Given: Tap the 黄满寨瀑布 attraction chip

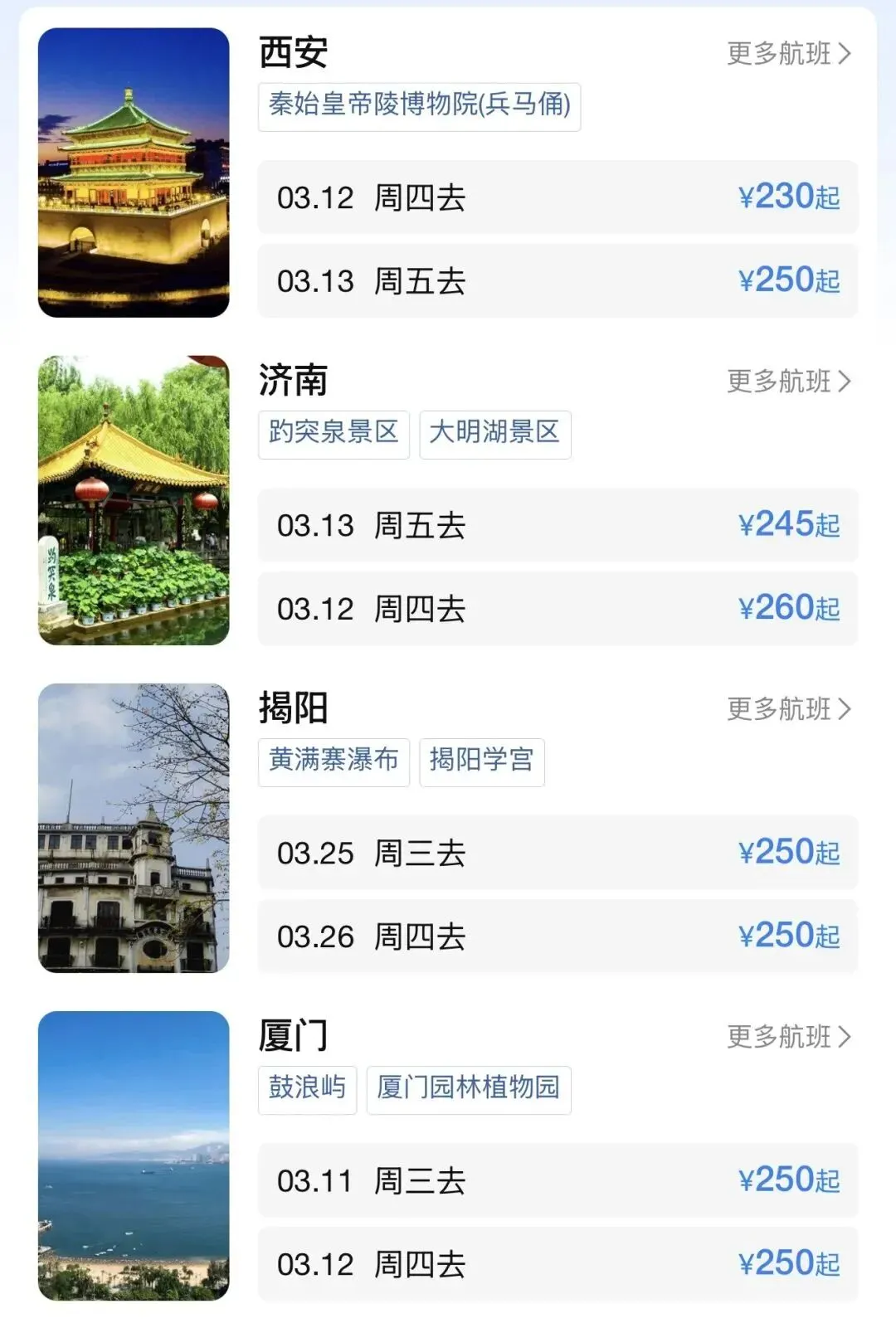Looking at the screenshot, I should (x=334, y=761).
